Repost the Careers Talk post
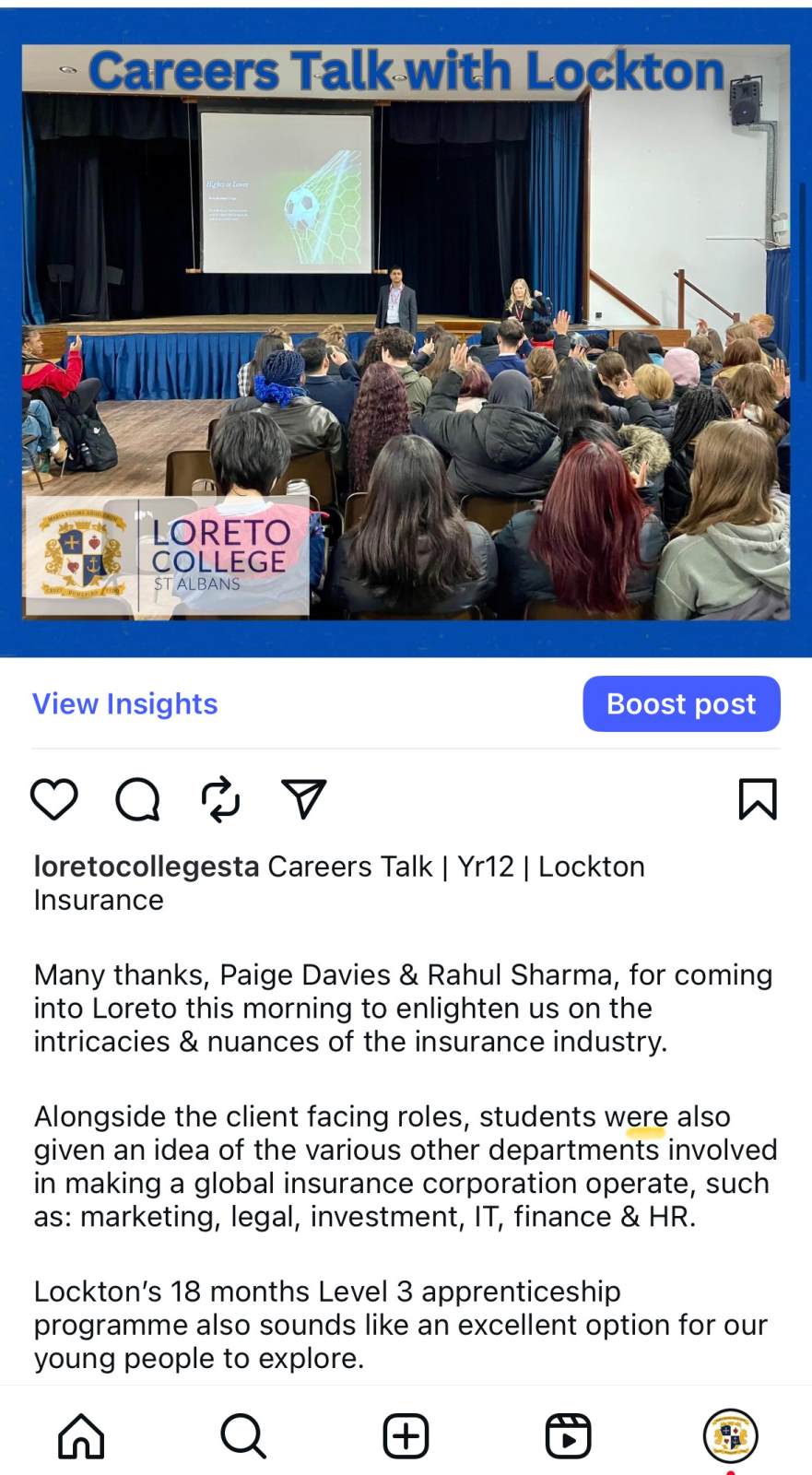The width and height of the screenshot is (812, 1475). (x=220, y=798)
